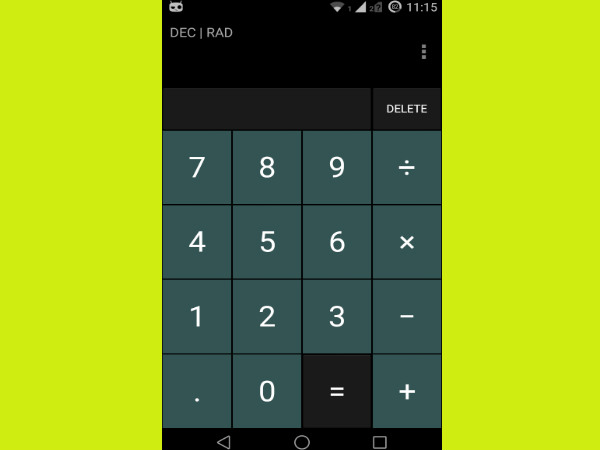The image size is (600, 450).
Task: Select the plus operator
Action: [407, 392]
